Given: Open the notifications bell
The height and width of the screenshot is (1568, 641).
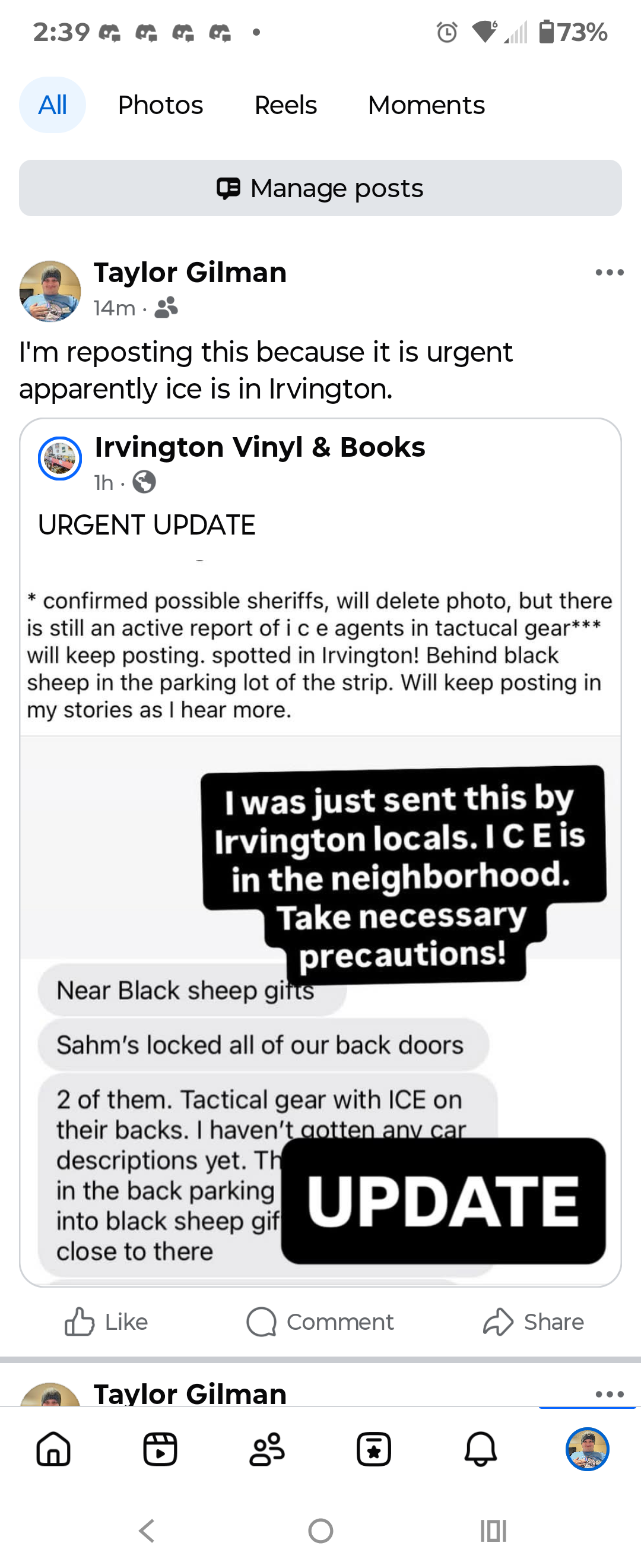Looking at the screenshot, I should [x=480, y=1449].
